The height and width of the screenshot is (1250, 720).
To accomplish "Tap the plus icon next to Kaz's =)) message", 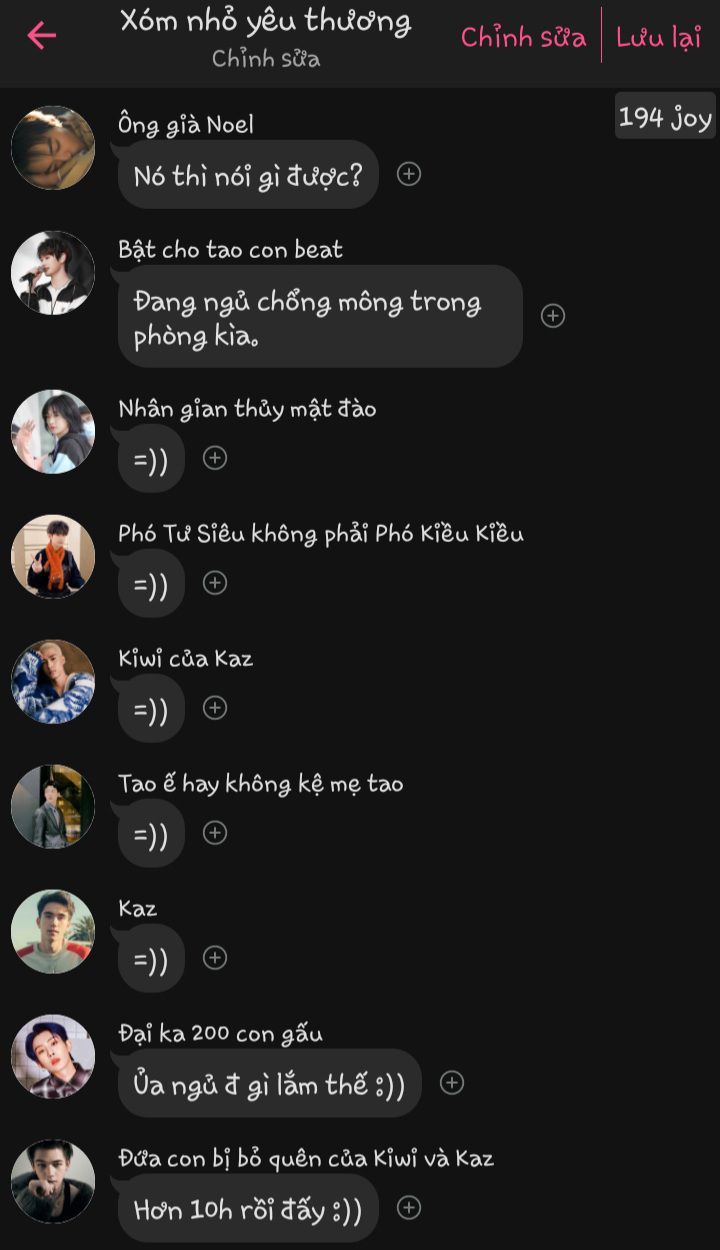I will [x=215, y=958].
